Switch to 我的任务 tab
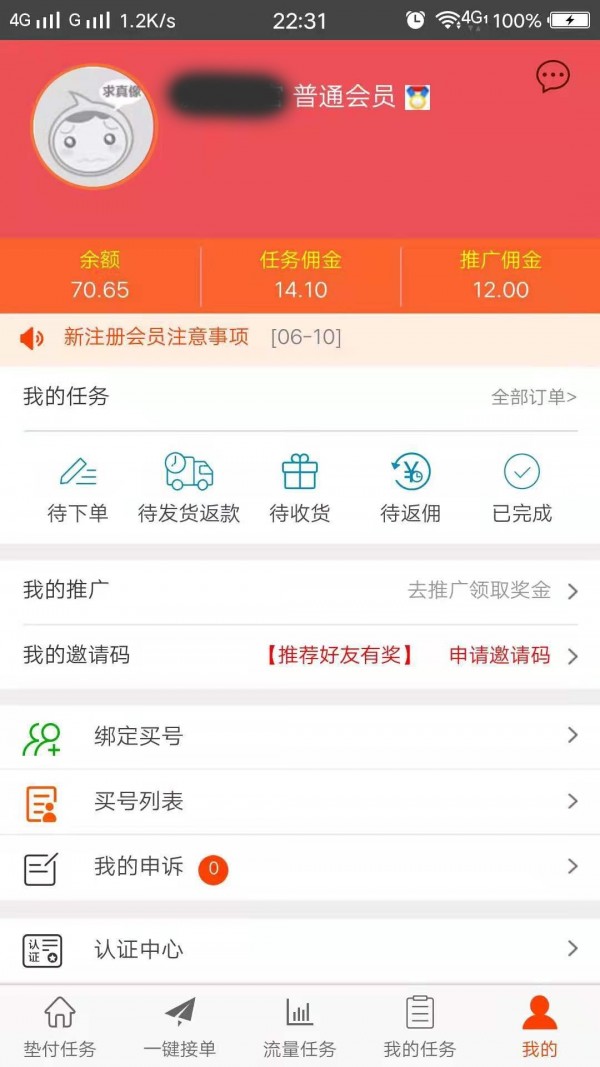Viewport: 600px width, 1067px height. (420, 1027)
